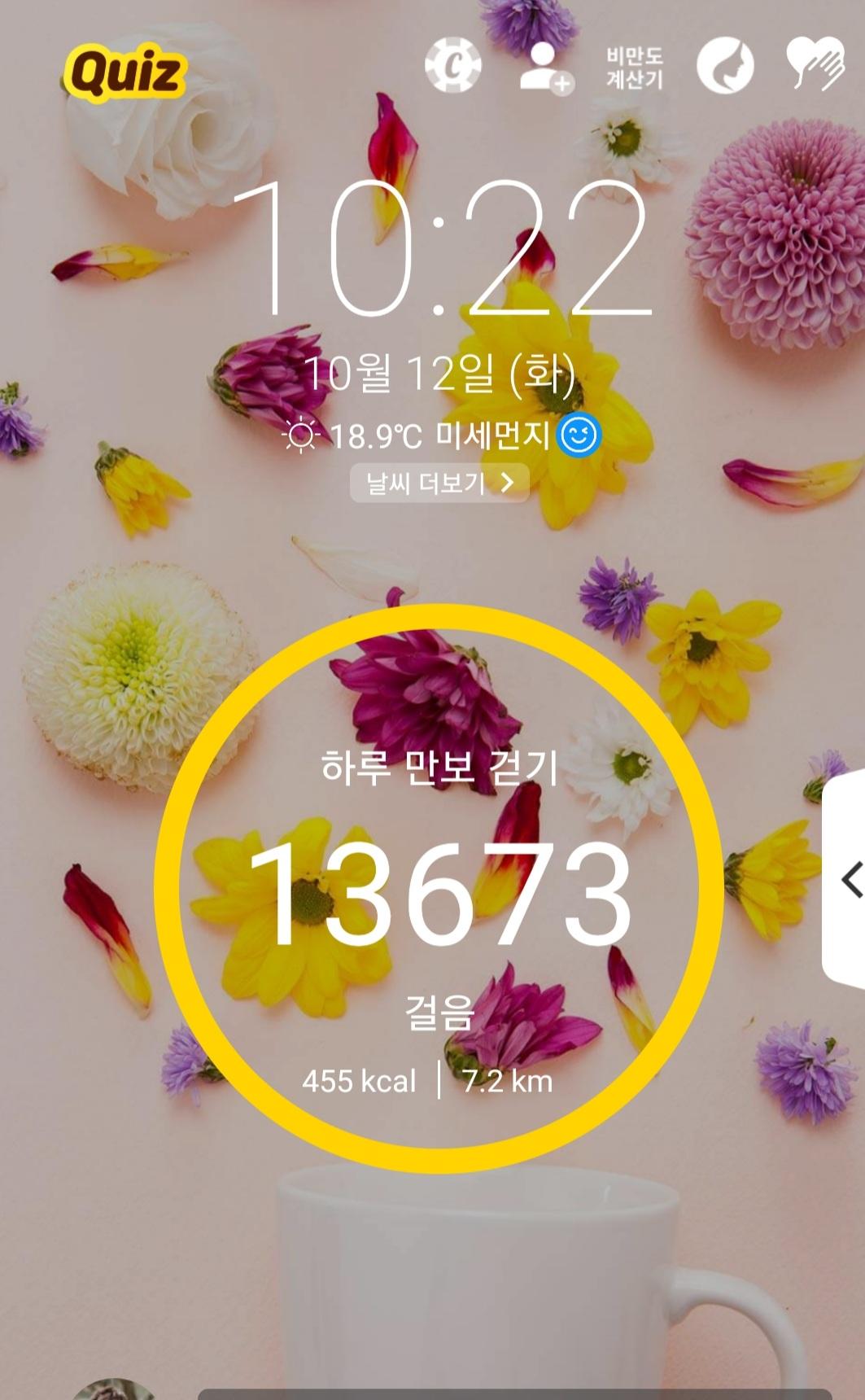The height and width of the screenshot is (1400, 865).
Task: Tap the coin cash icon
Action: click(x=452, y=65)
